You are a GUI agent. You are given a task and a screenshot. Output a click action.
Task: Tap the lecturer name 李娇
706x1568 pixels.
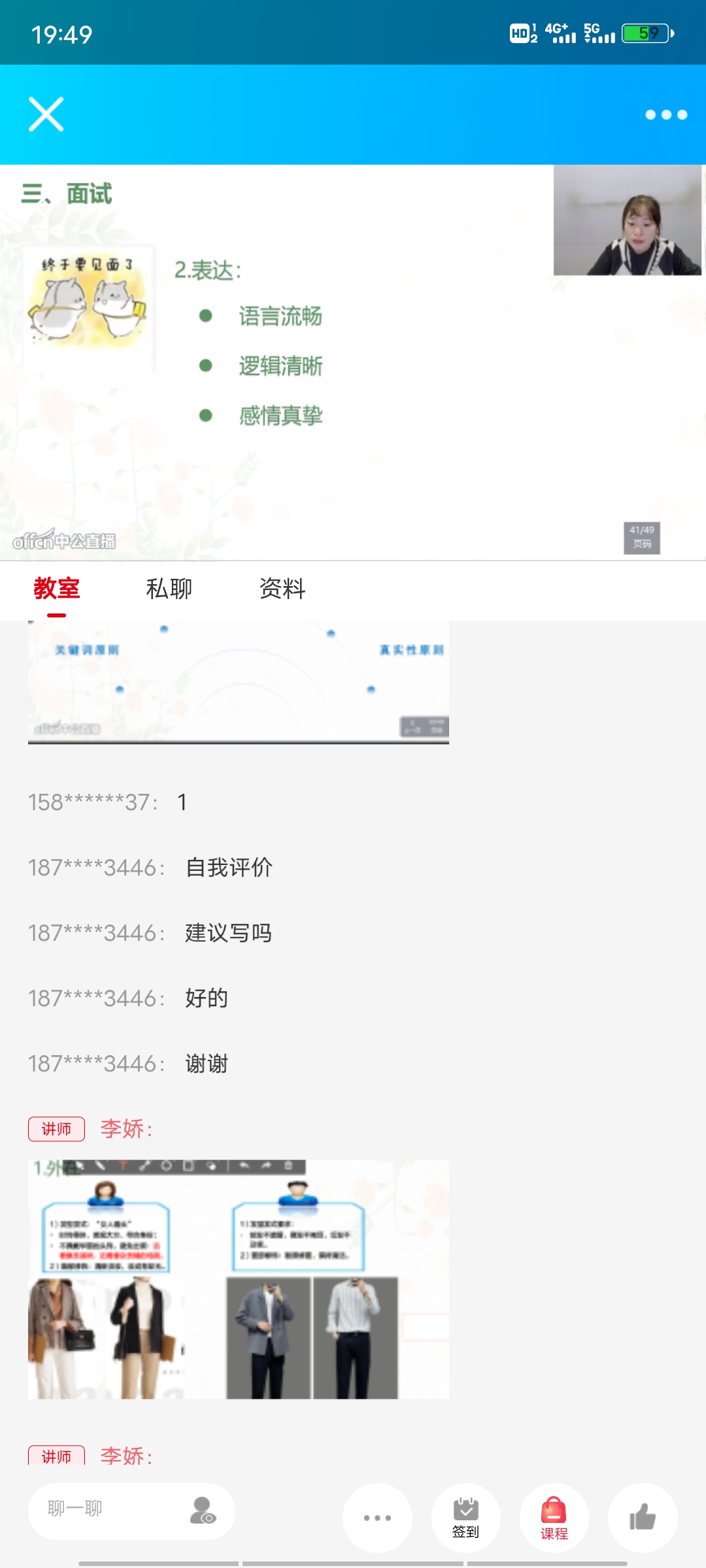(x=124, y=1128)
